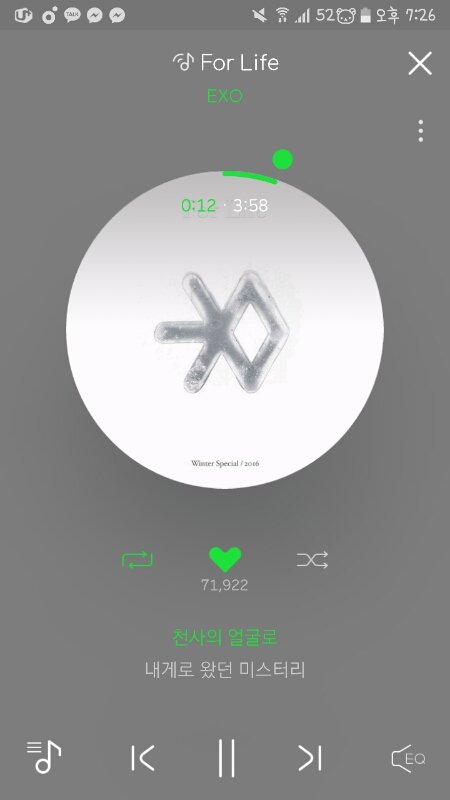Toggle the repeat mode
The height and width of the screenshot is (800, 450).
[x=137, y=560]
